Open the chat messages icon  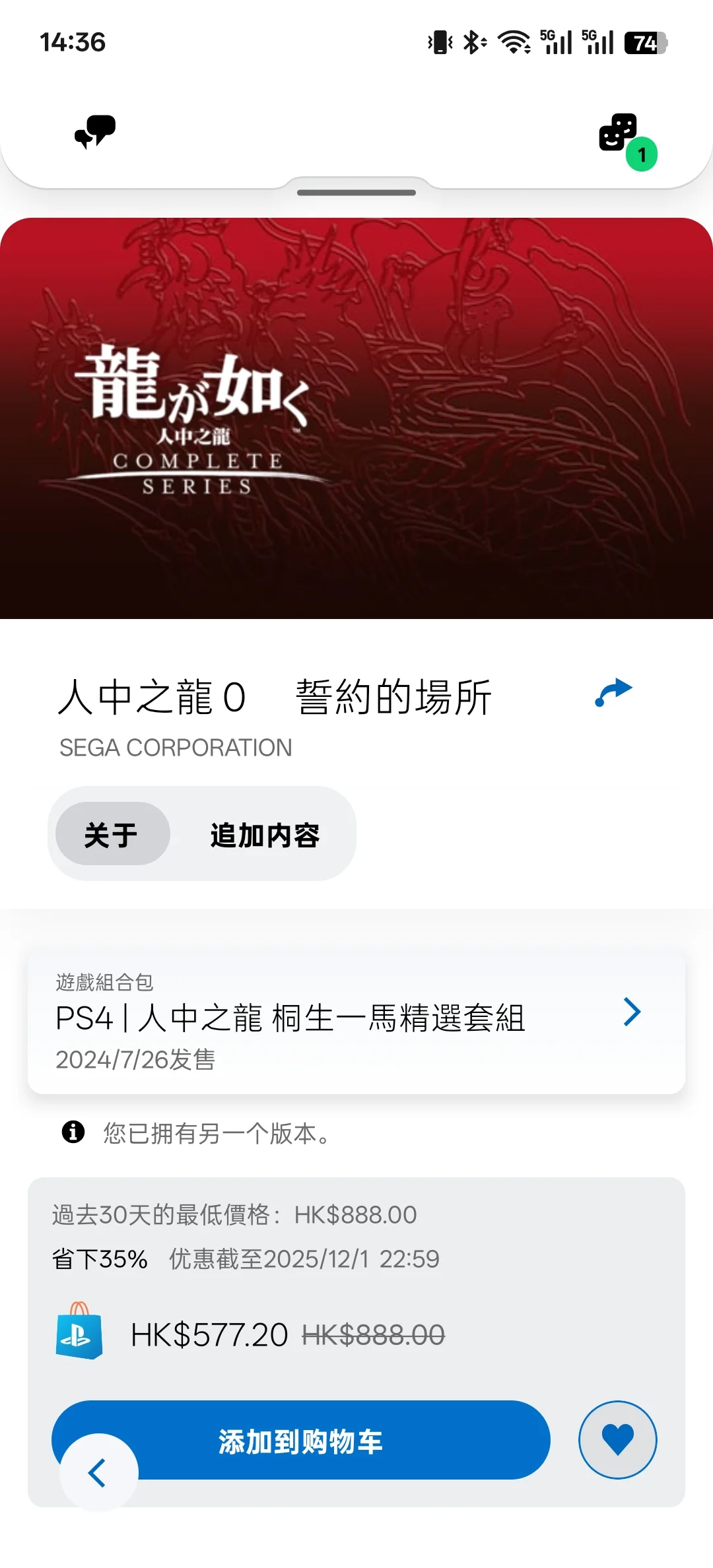pos(95,131)
